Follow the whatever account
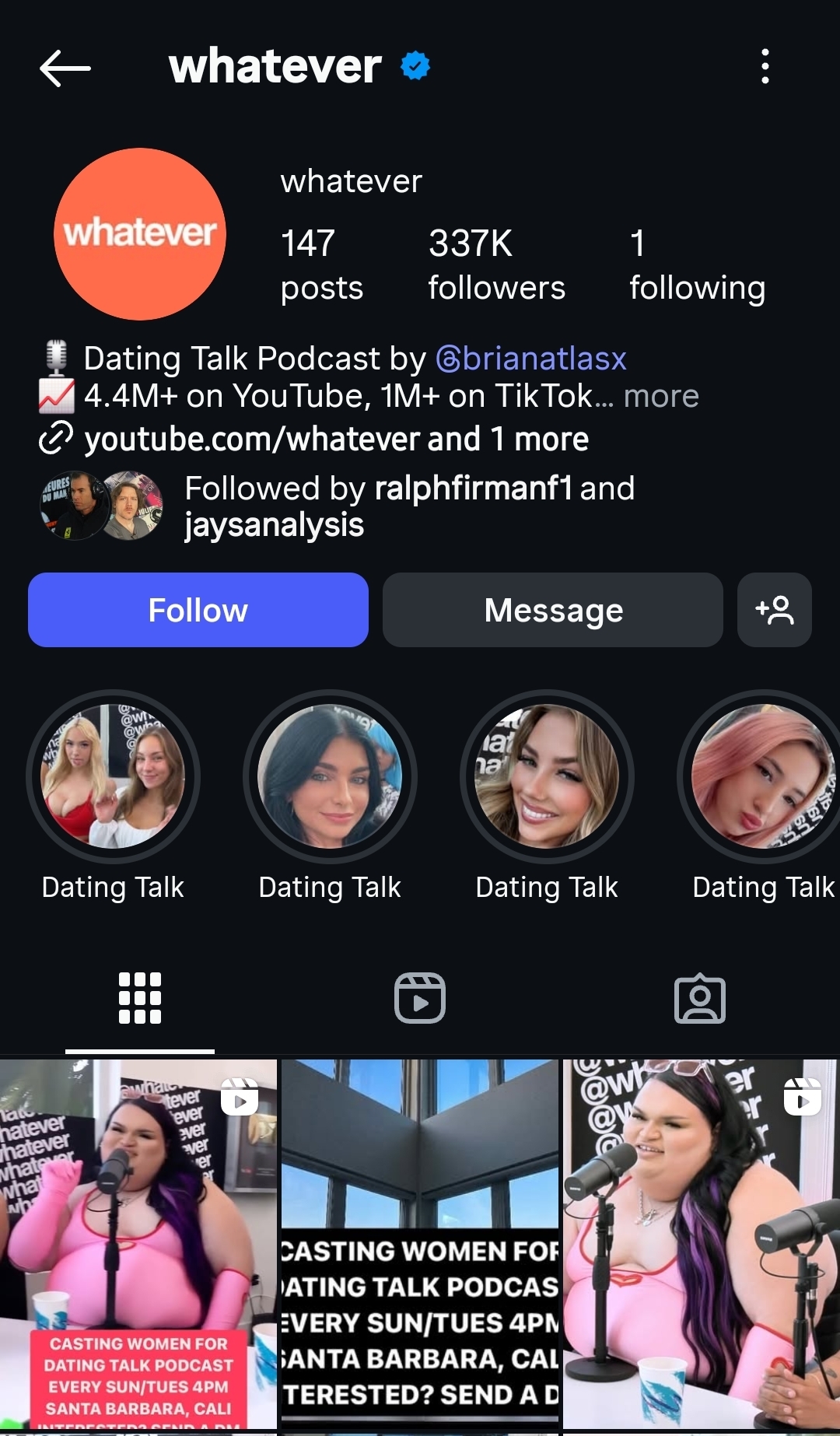Image resolution: width=840 pixels, height=1436 pixels. click(198, 610)
